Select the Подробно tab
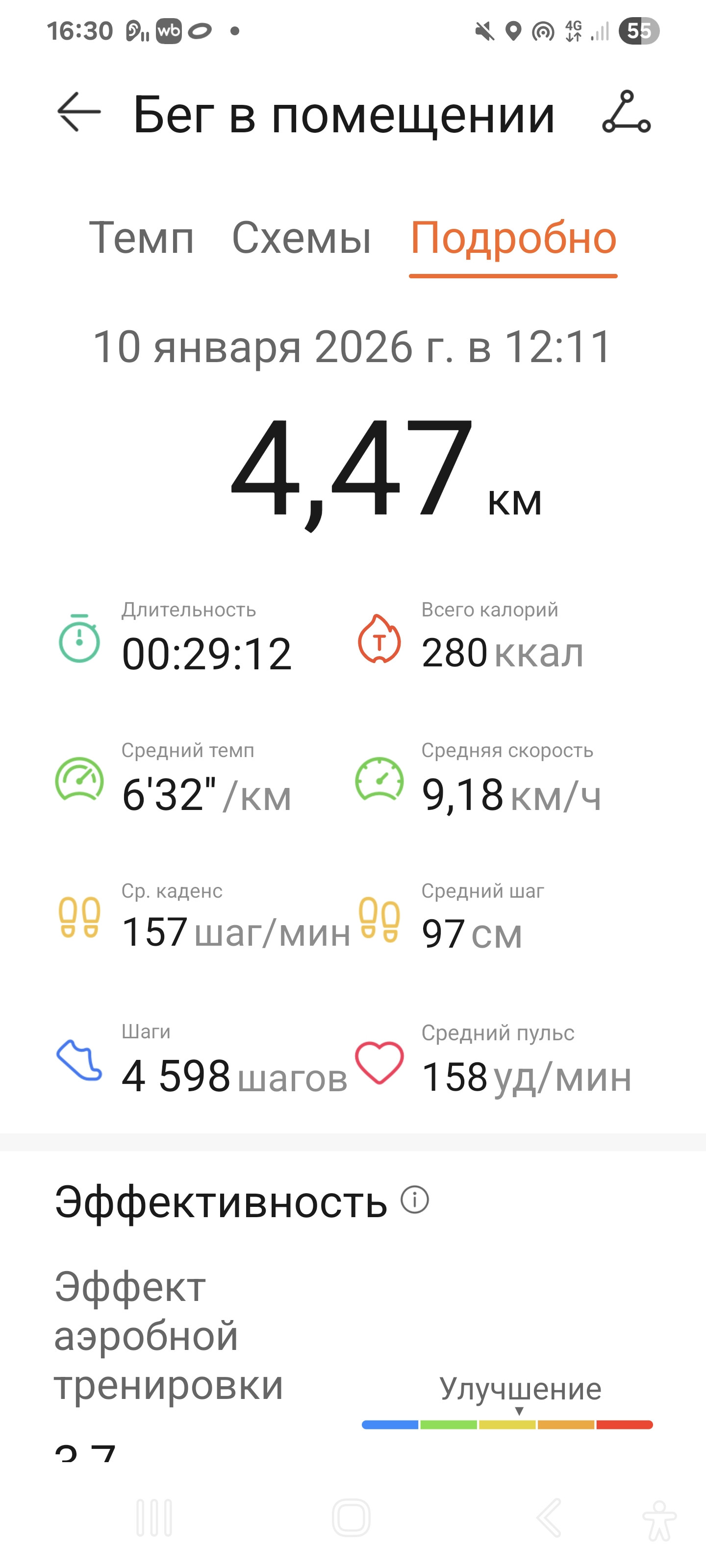The width and height of the screenshot is (706, 1568). (513, 237)
